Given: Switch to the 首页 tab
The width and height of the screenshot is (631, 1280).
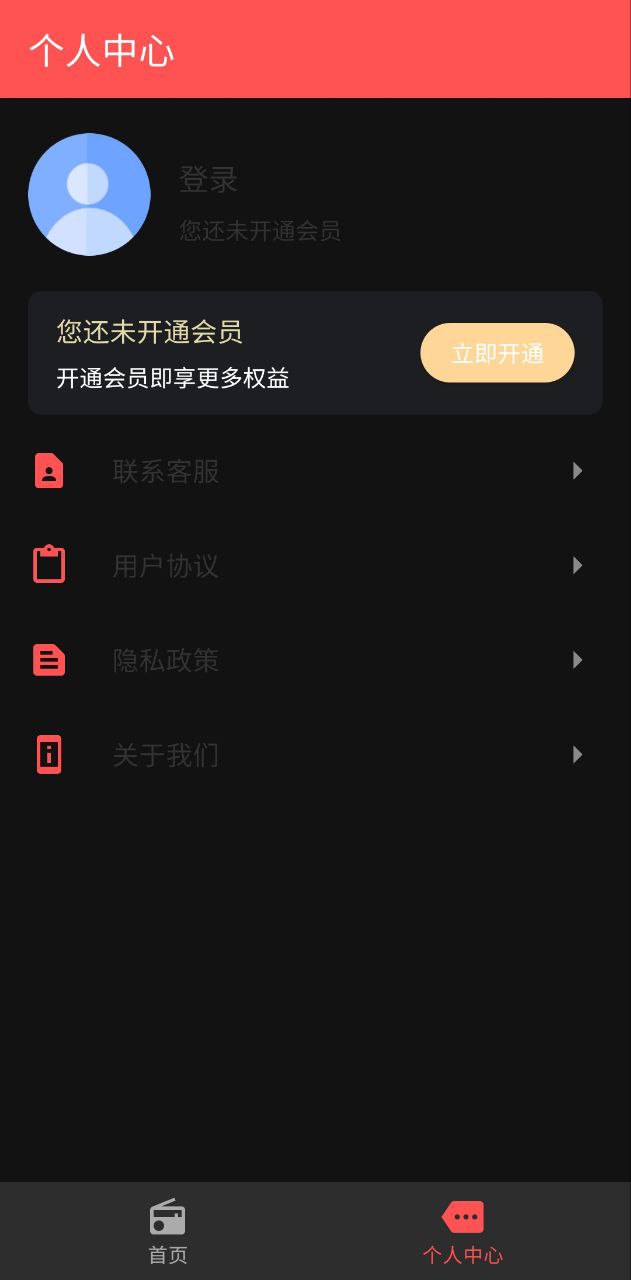Looking at the screenshot, I should tap(167, 1231).
